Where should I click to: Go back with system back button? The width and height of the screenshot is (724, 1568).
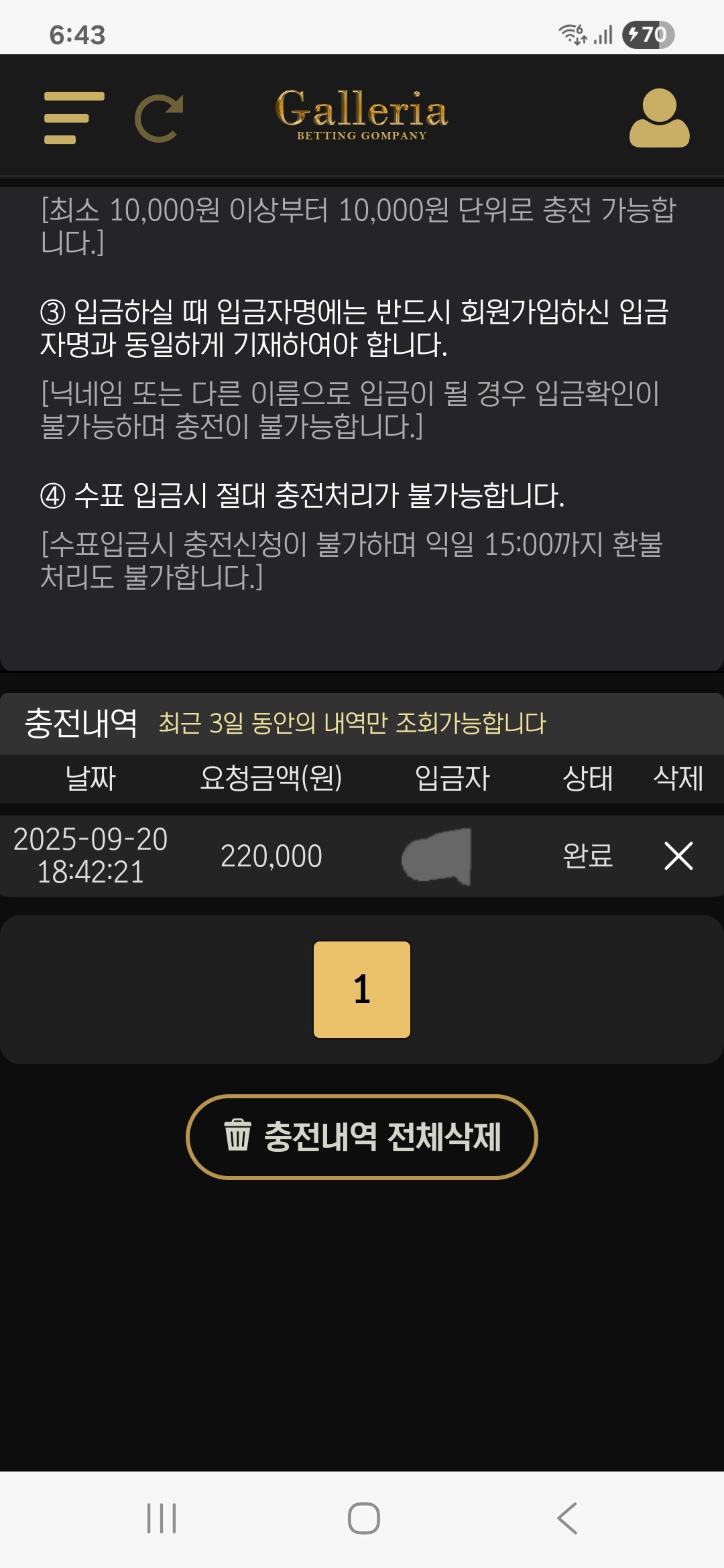[567, 1518]
